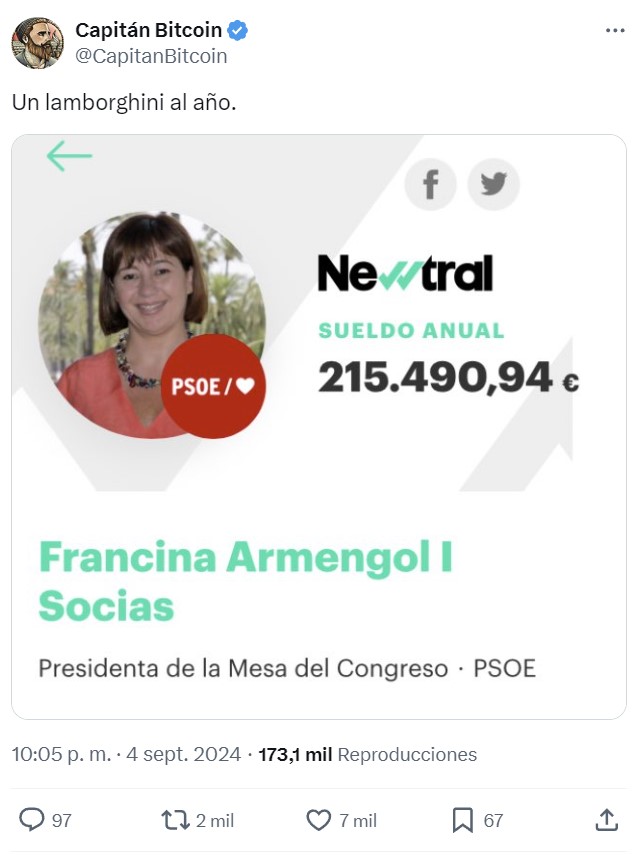Bookmark this tweet
This screenshot has width=639, height=855.
(462, 820)
